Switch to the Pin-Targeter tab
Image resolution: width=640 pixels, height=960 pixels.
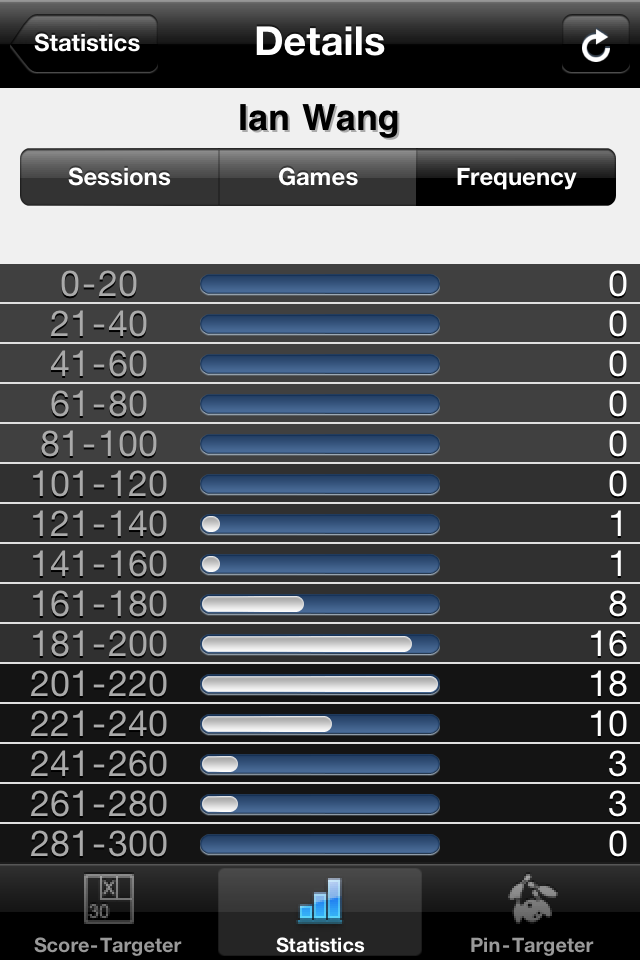(x=532, y=912)
